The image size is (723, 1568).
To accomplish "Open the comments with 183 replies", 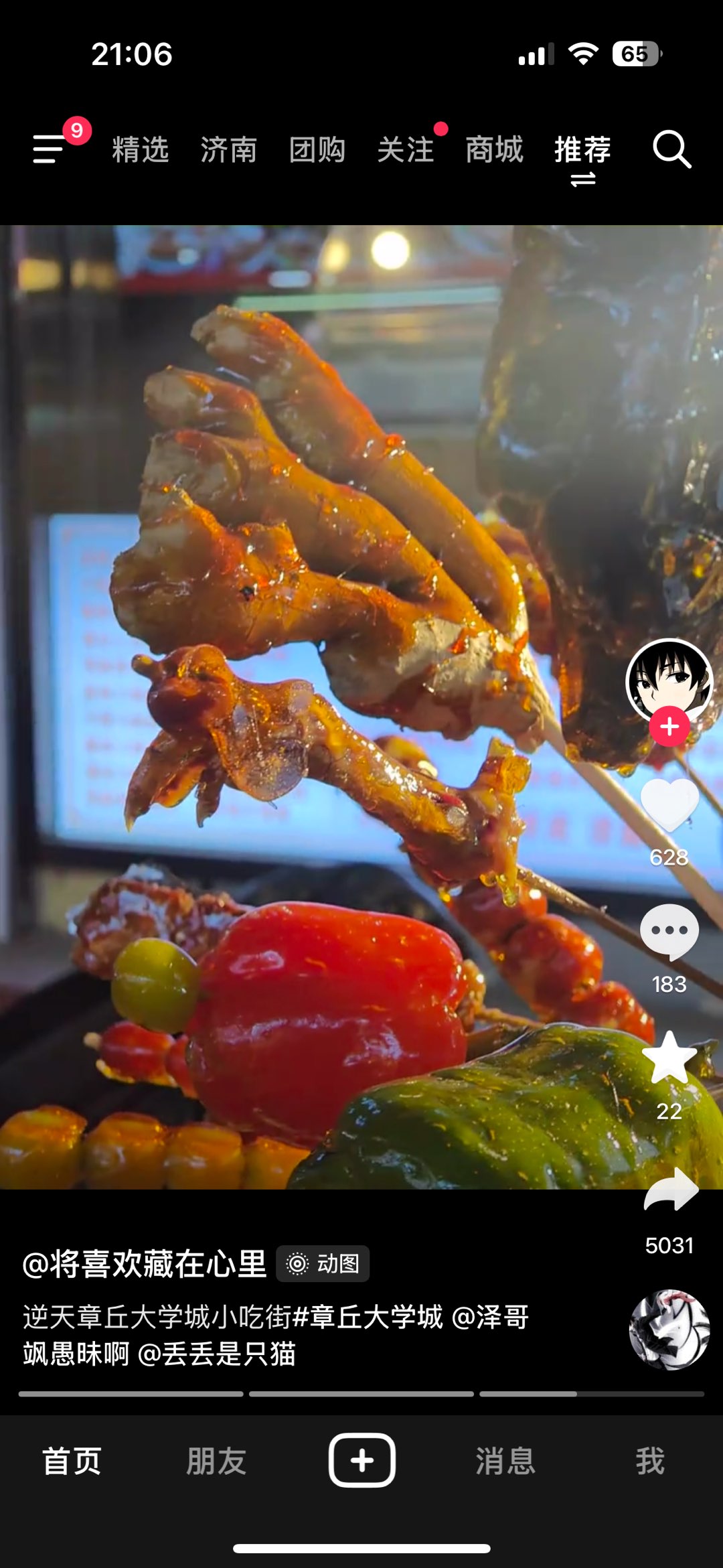I will tap(669, 932).
